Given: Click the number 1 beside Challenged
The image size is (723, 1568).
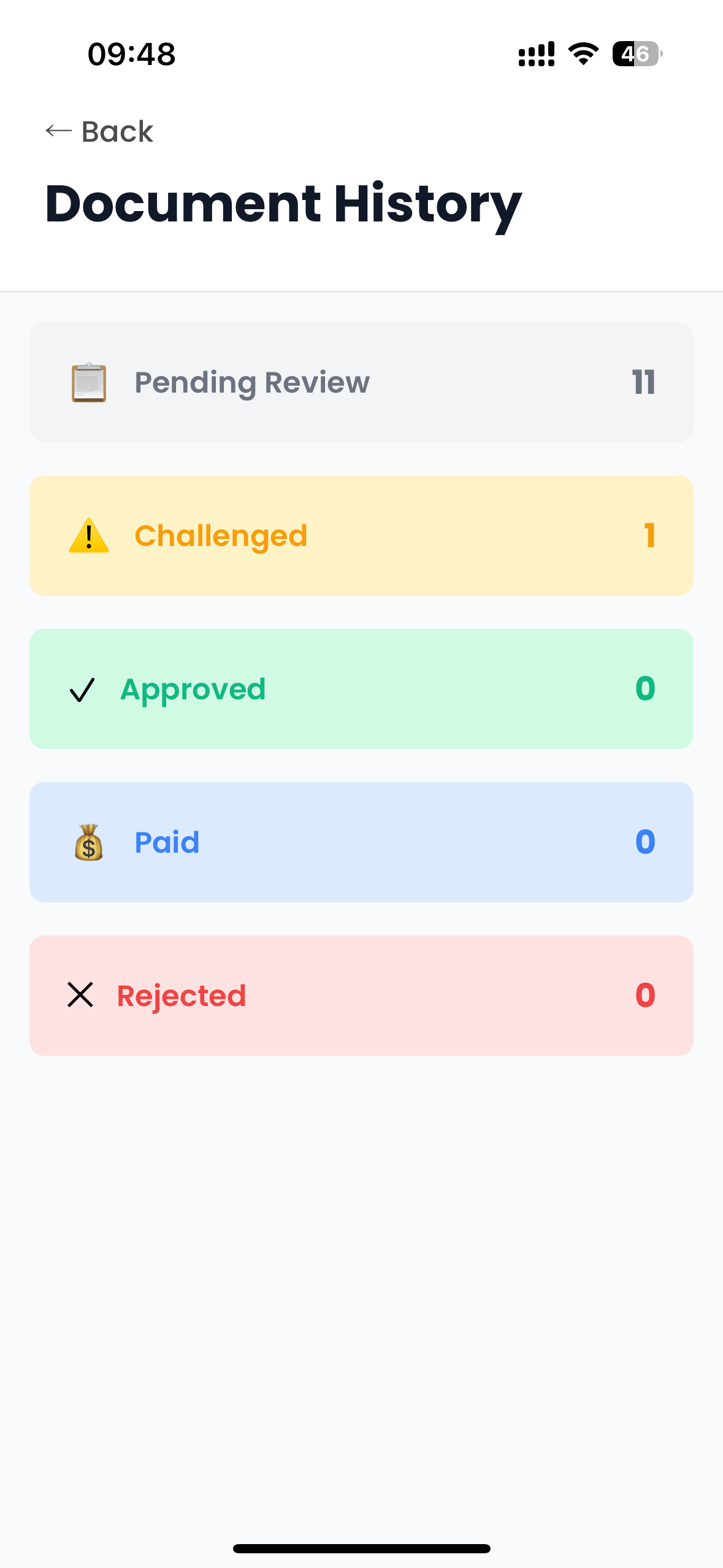Looking at the screenshot, I should [649, 536].
